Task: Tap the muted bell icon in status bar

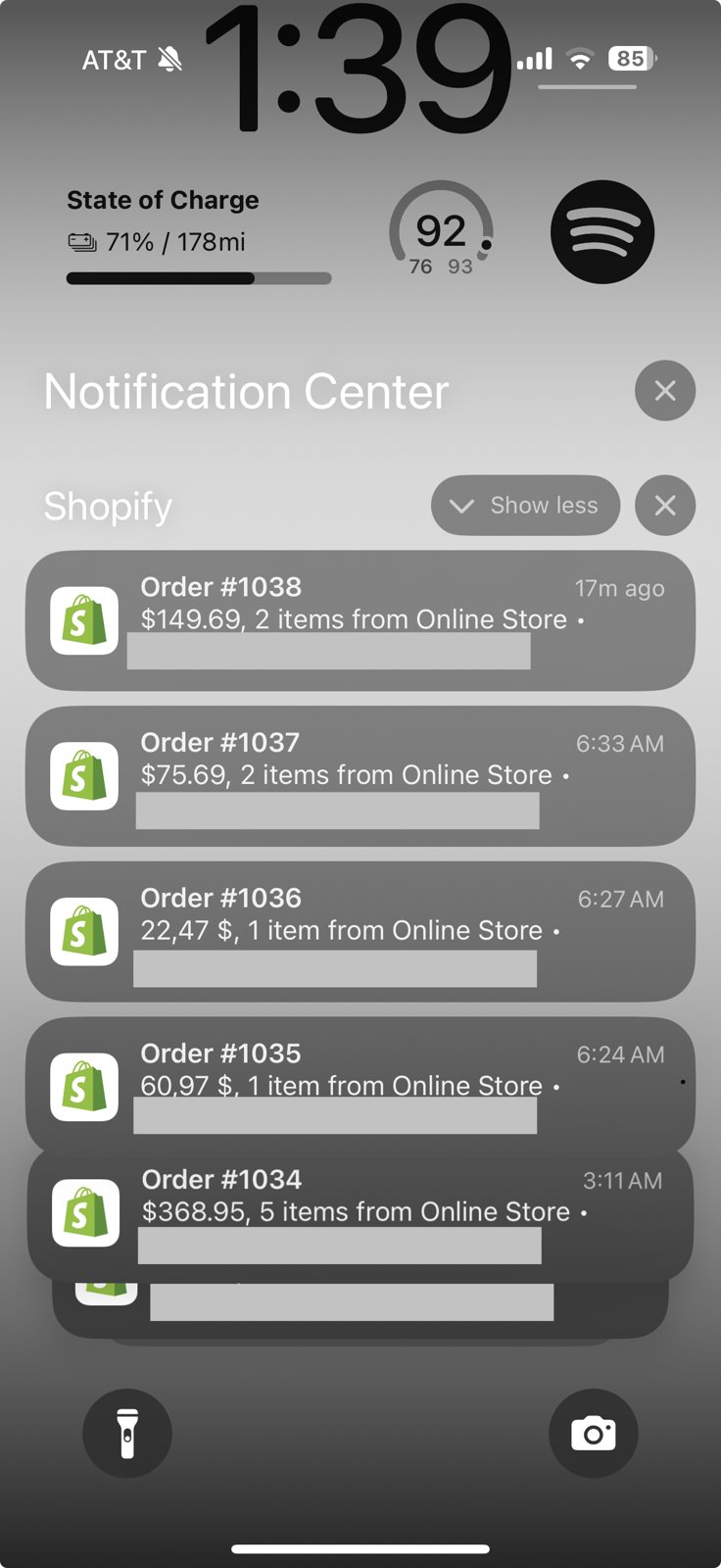Action: (169, 59)
